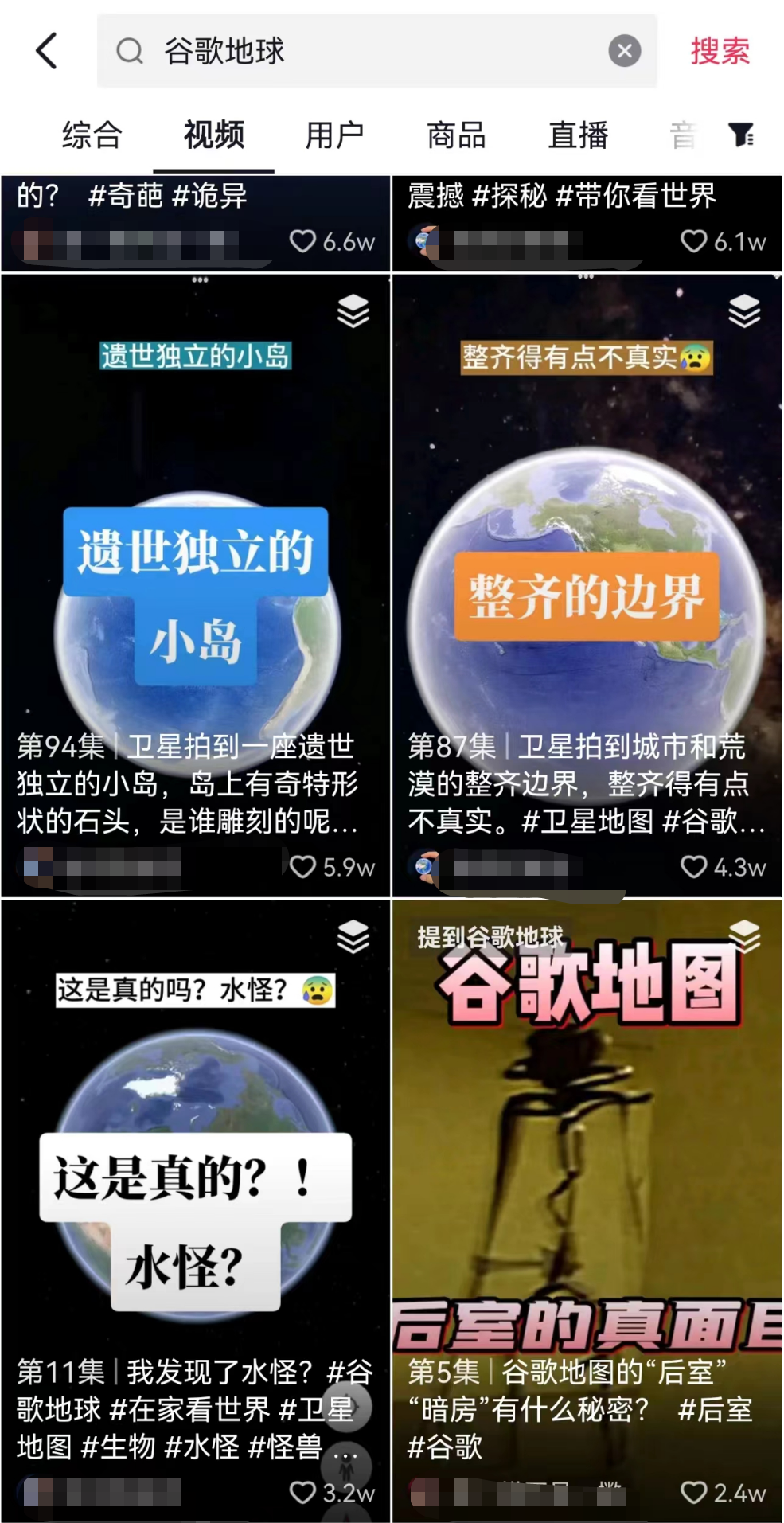The height and width of the screenshot is (1523, 784).
Task: Like the video with 5.9w likes
Action: pyautogui.click(x=303, y=866)
